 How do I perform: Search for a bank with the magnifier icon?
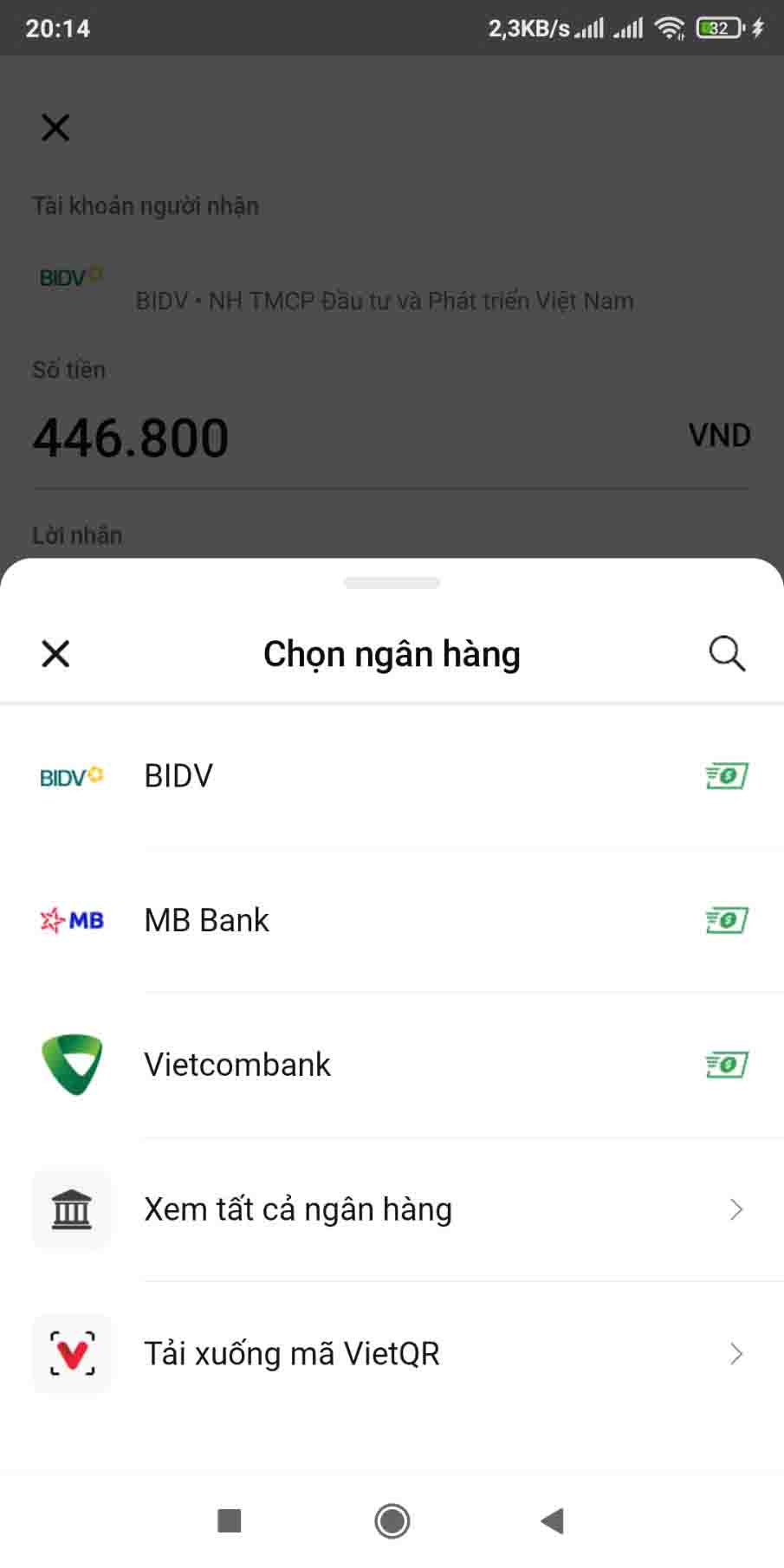click(x=727, y=654)
